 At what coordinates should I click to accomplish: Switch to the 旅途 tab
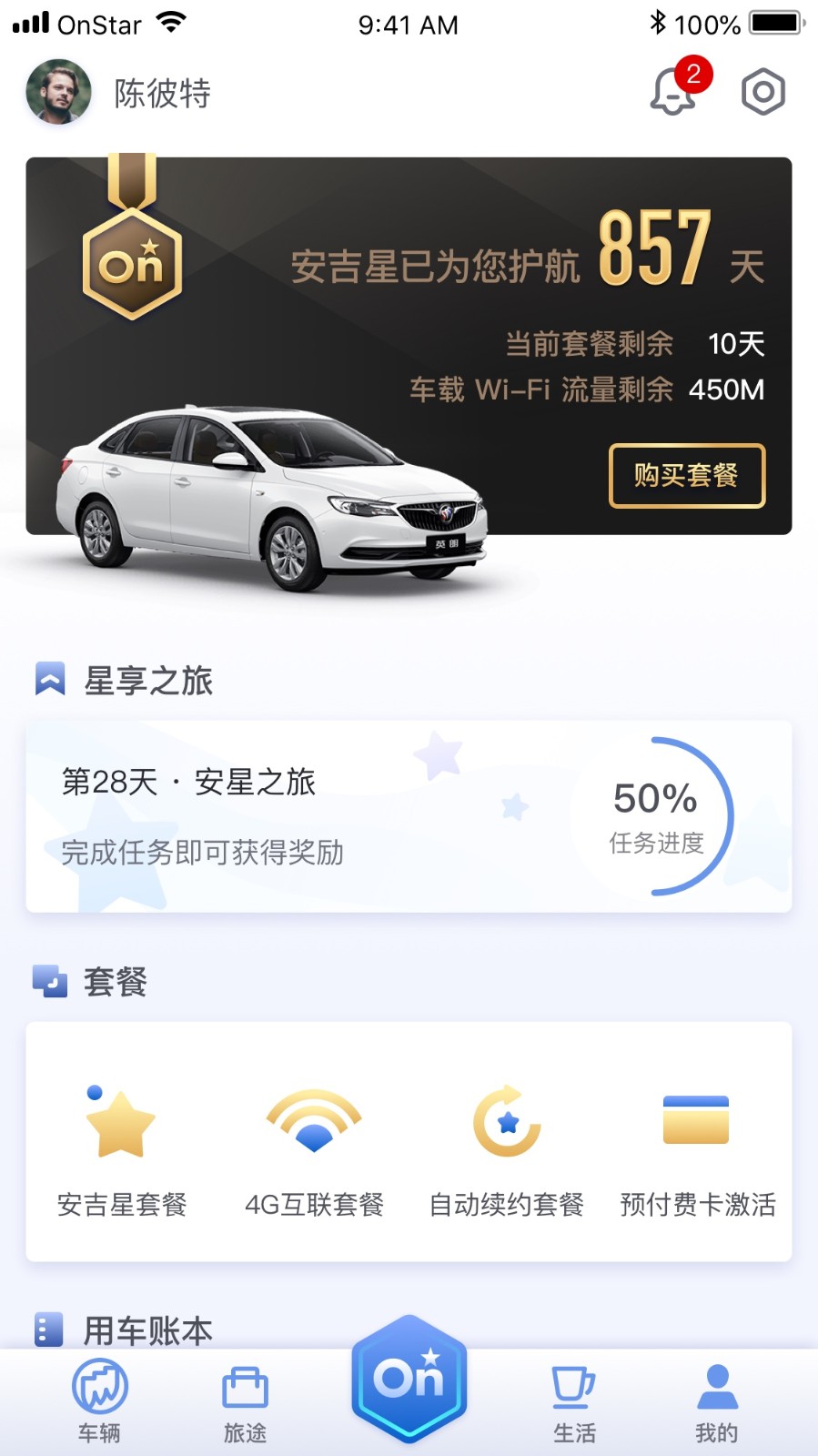245,1401
